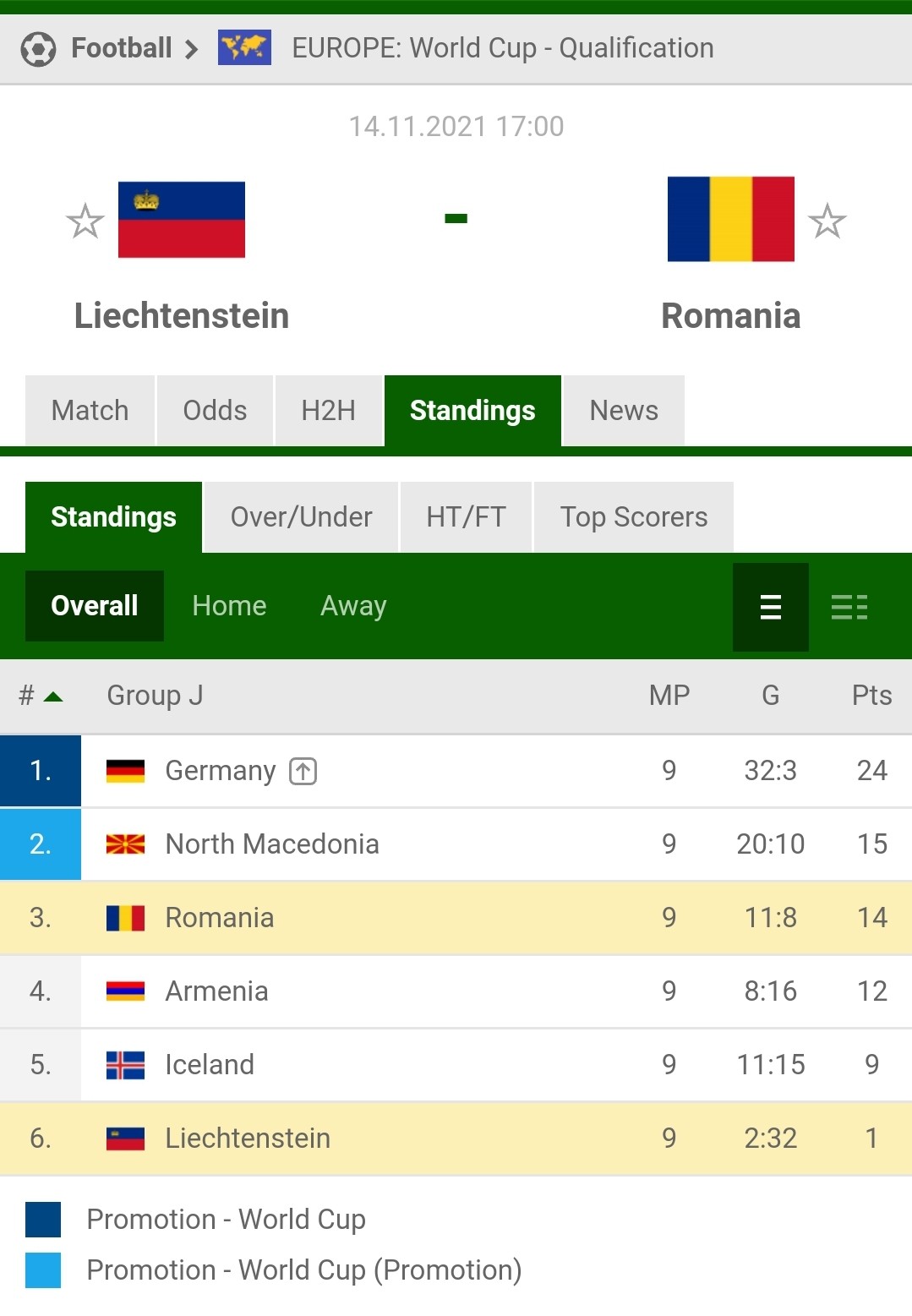The image size is (912, 1316).
Task: Show the Top Scorers sub-tab
Action: (634, 517)
